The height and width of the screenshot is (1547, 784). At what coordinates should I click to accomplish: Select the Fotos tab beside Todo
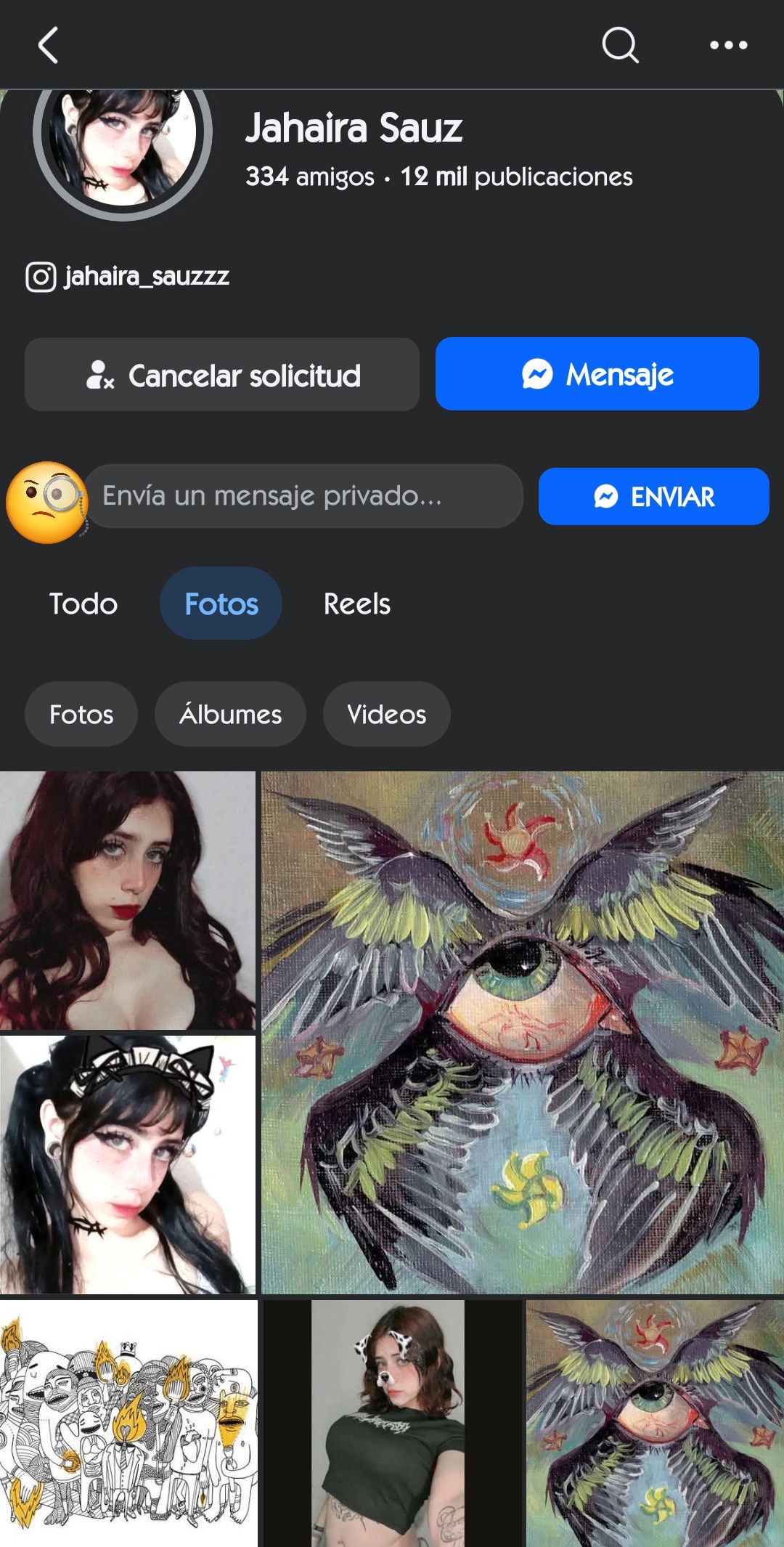[221, 604]
